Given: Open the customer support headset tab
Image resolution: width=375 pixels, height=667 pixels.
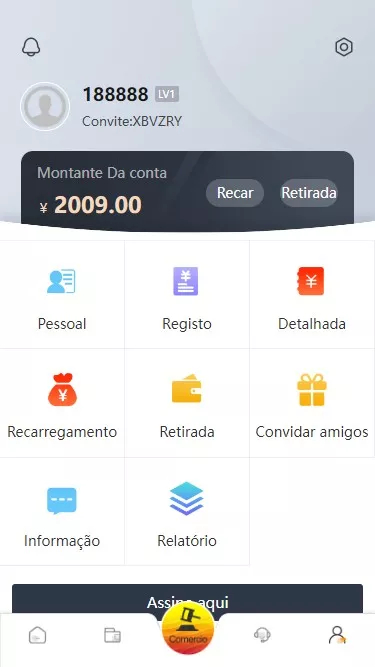Looking at the screenshot, I should 262,636.
